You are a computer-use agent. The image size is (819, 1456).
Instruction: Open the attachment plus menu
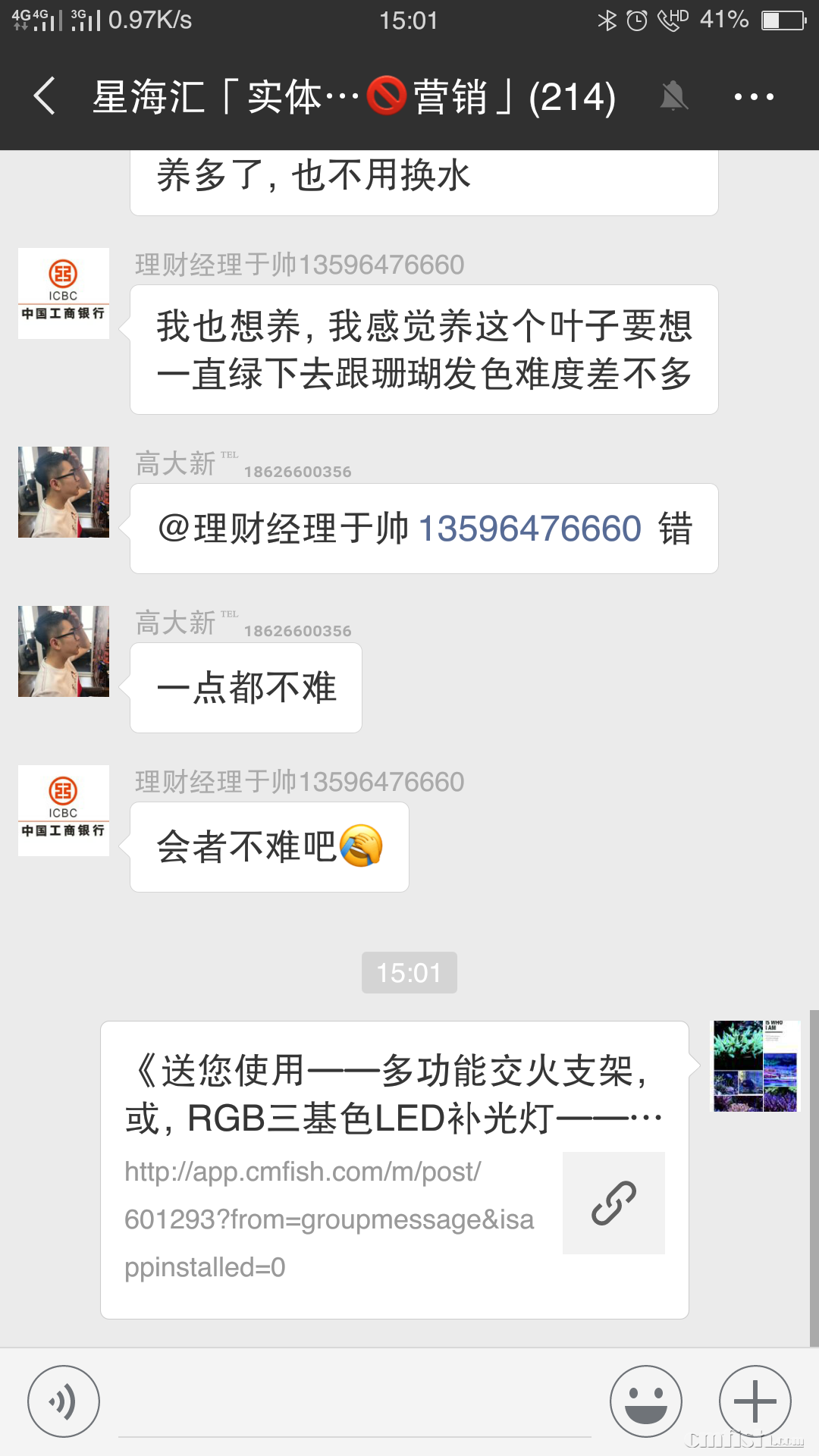(753, 1401)
